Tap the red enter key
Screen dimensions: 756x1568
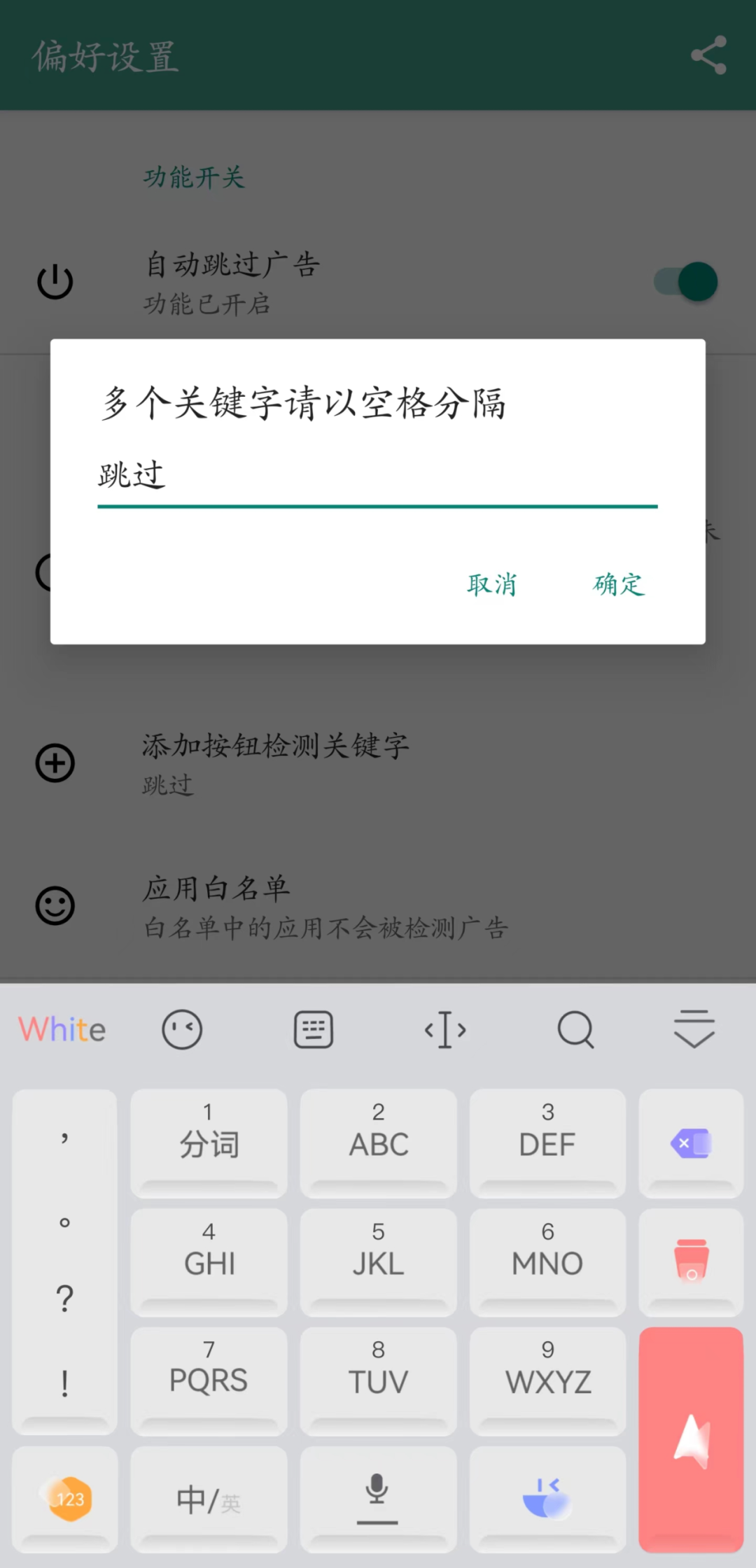coord(691,1439)
